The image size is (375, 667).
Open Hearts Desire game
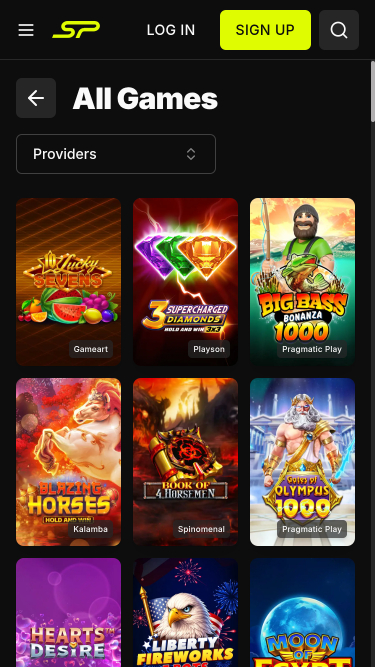pyautogui.click(x=68, y=613)
